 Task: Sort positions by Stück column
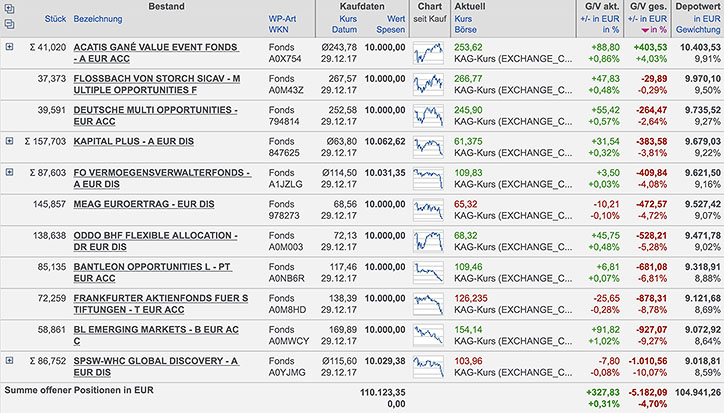coord(56,19)
